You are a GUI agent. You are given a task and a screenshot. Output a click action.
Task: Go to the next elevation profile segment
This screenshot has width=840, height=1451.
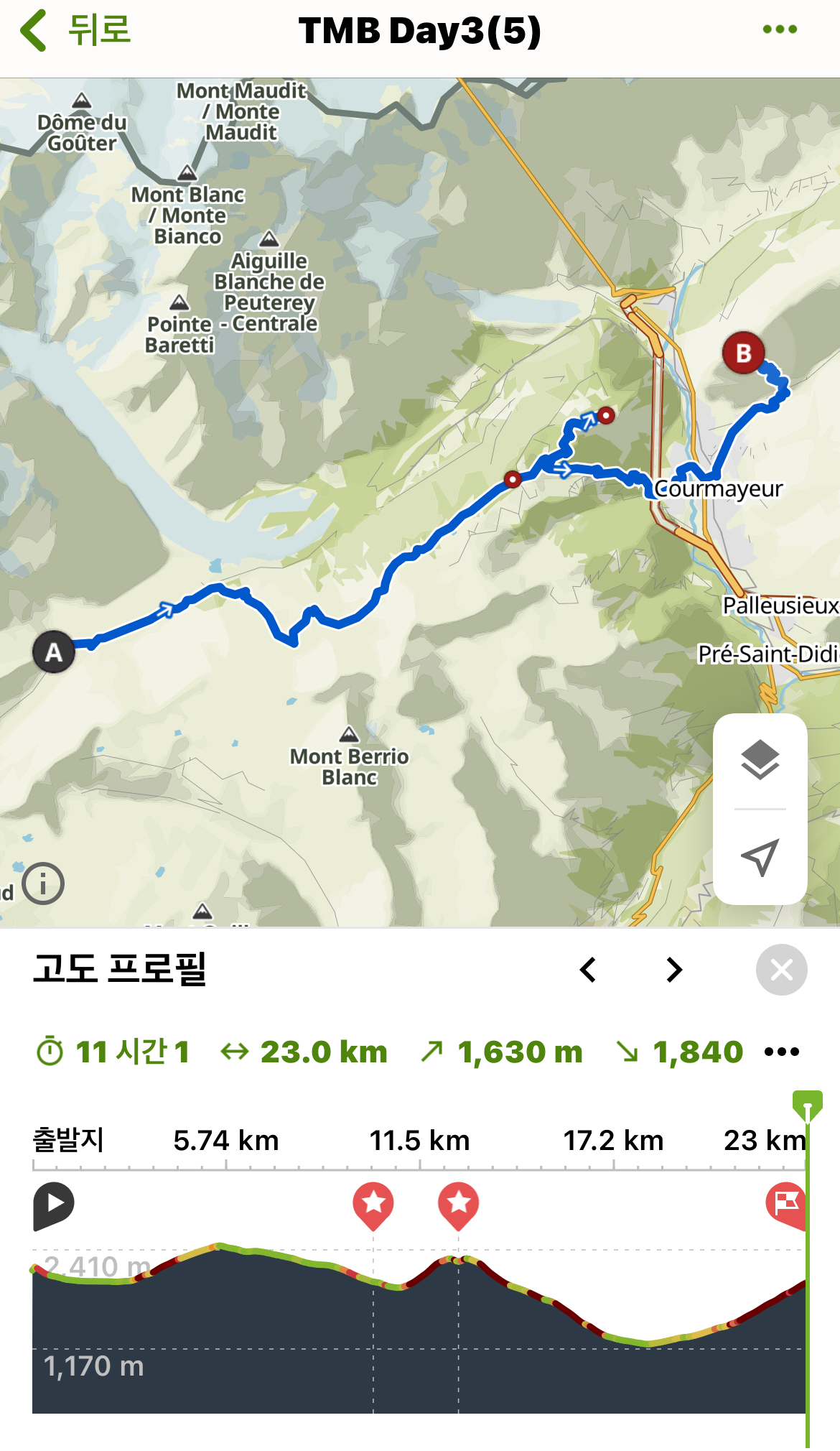(673, 970)
